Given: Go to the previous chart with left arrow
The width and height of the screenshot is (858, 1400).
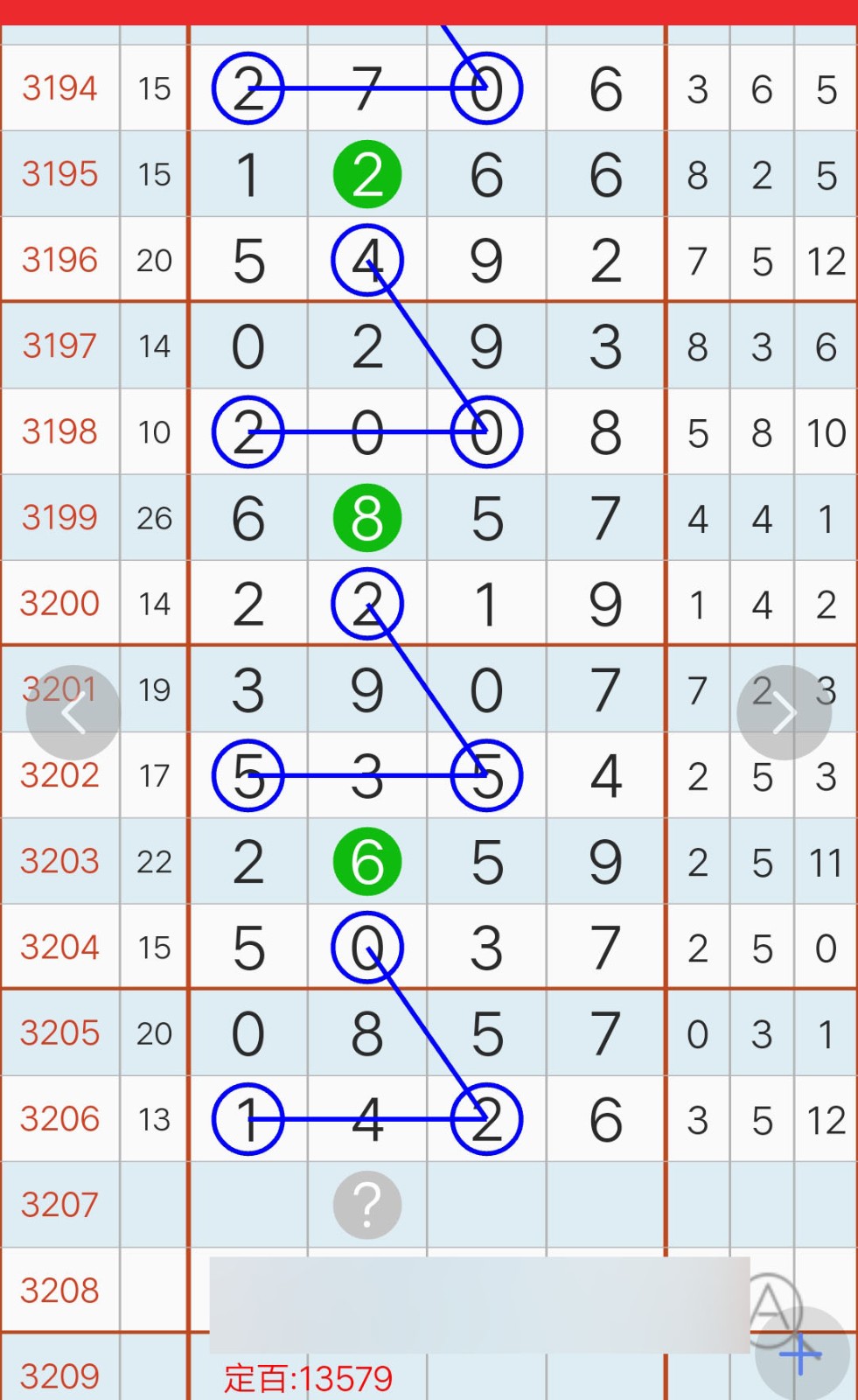Looking at the screenshot, I should 73,713.
